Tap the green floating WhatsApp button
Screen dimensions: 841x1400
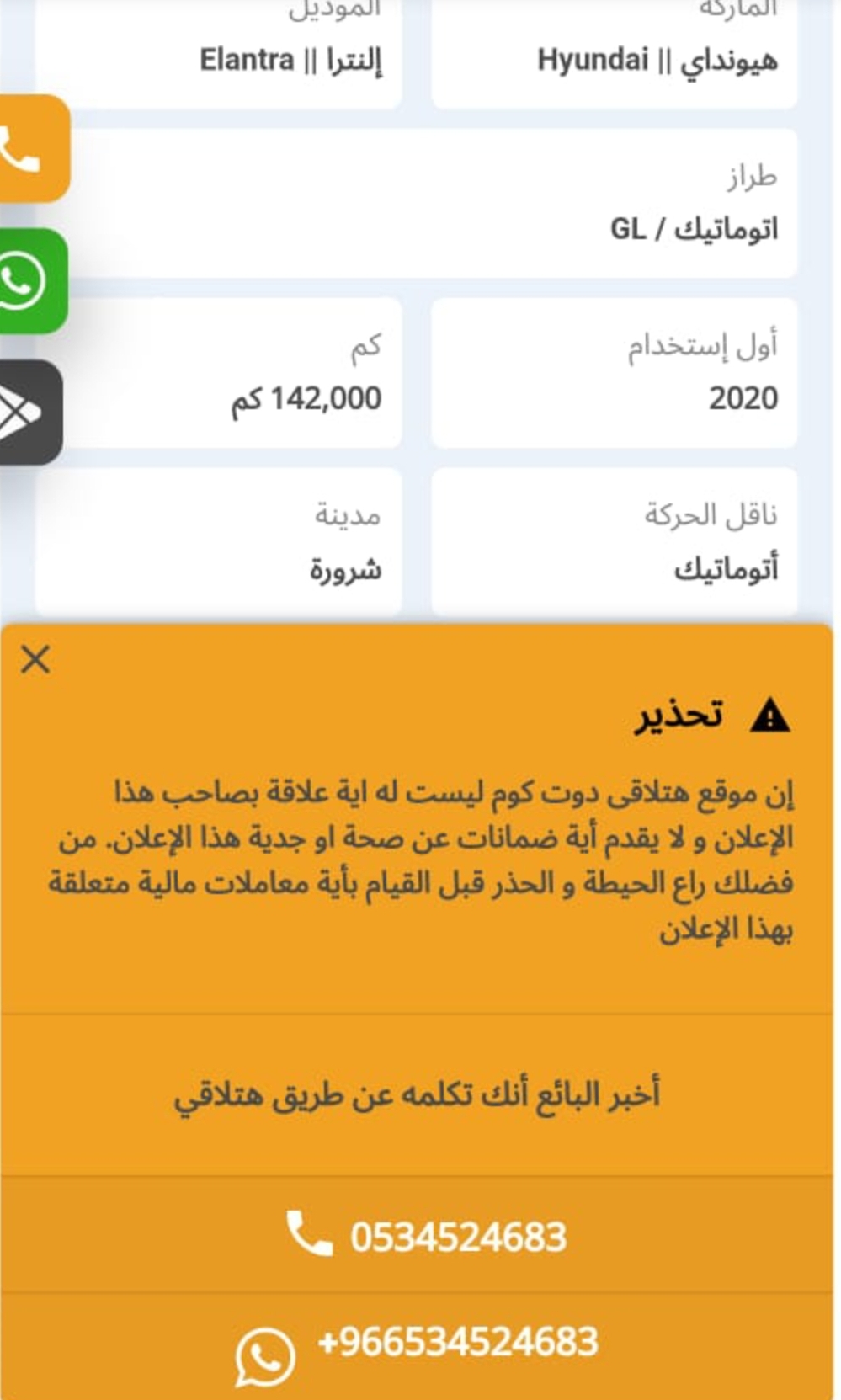tap(33, 280)
